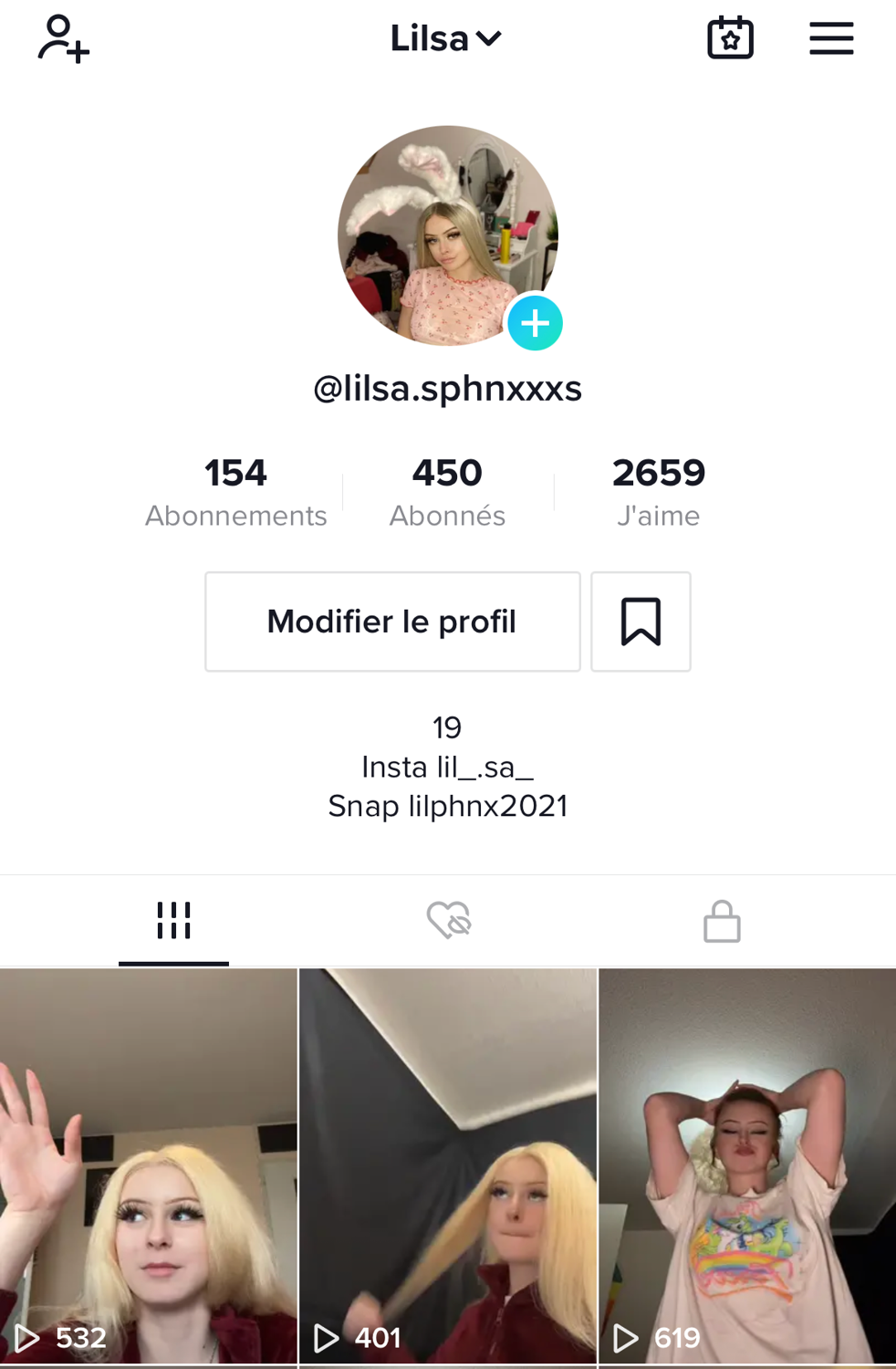Viewport: 896px width, 1369px height.
Task: Tap the plus badge on profile photo
Action: [535, 323]
